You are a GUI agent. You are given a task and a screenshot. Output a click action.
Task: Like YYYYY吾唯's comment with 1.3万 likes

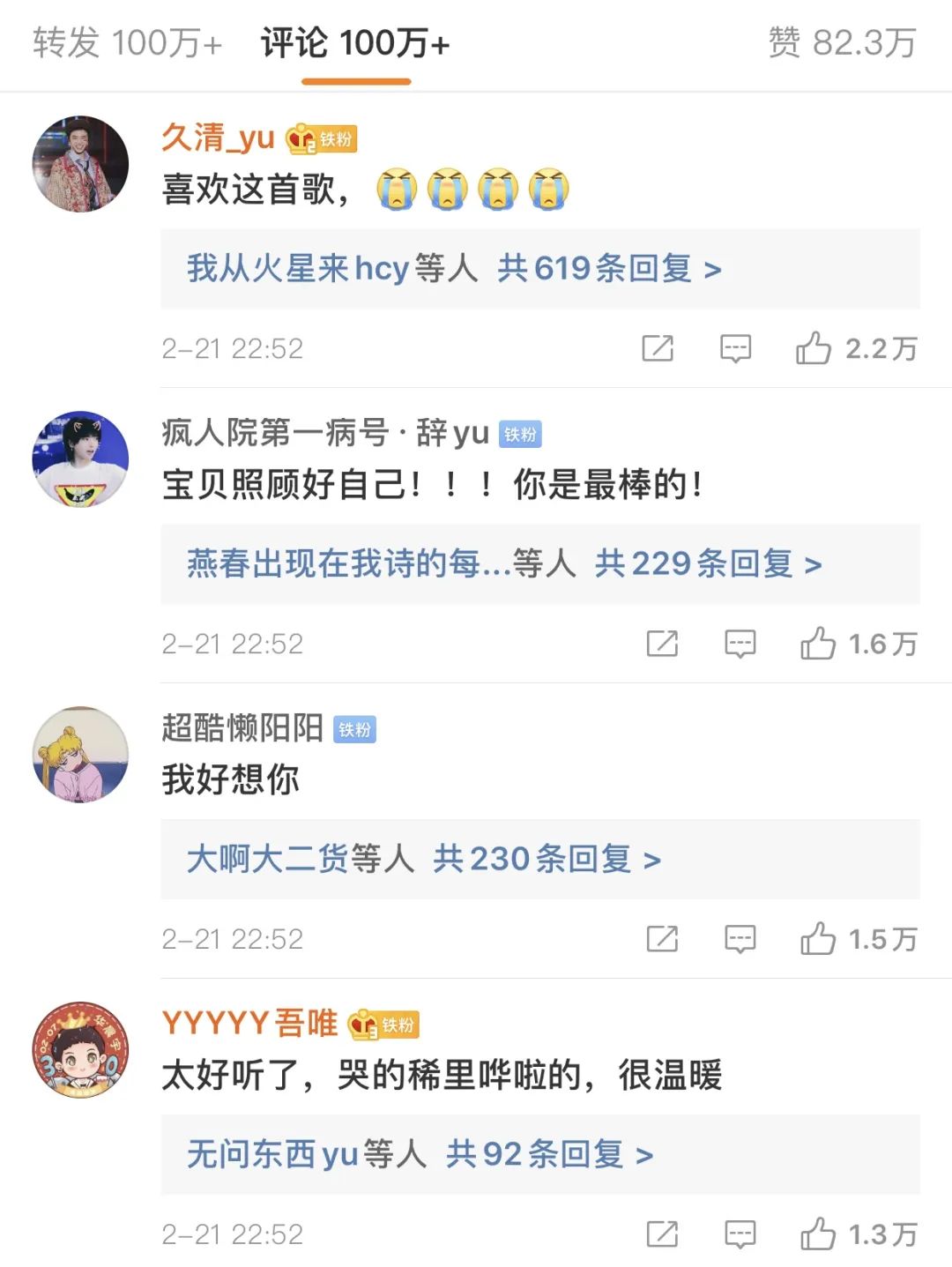(818, 1234)
